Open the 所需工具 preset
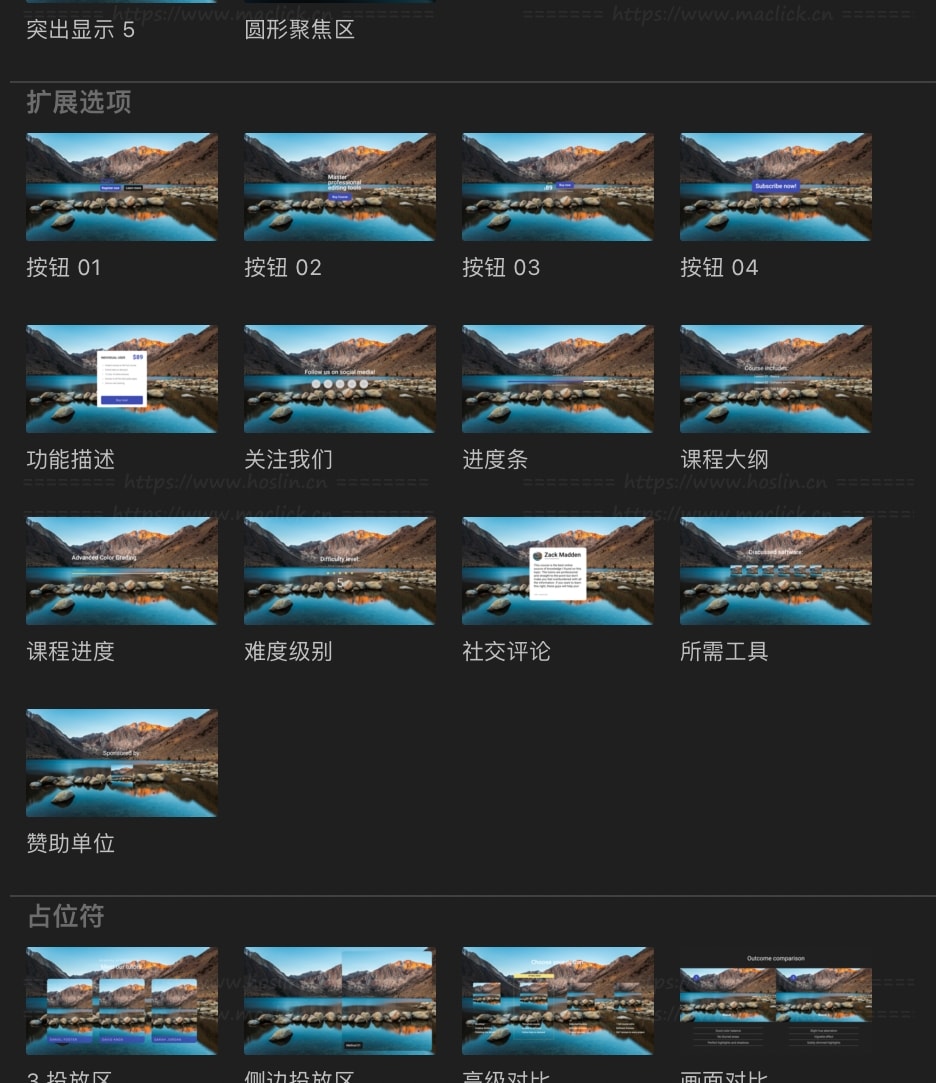The height and width of the screenshot is (1083, 936). click(x=776, y=571)
